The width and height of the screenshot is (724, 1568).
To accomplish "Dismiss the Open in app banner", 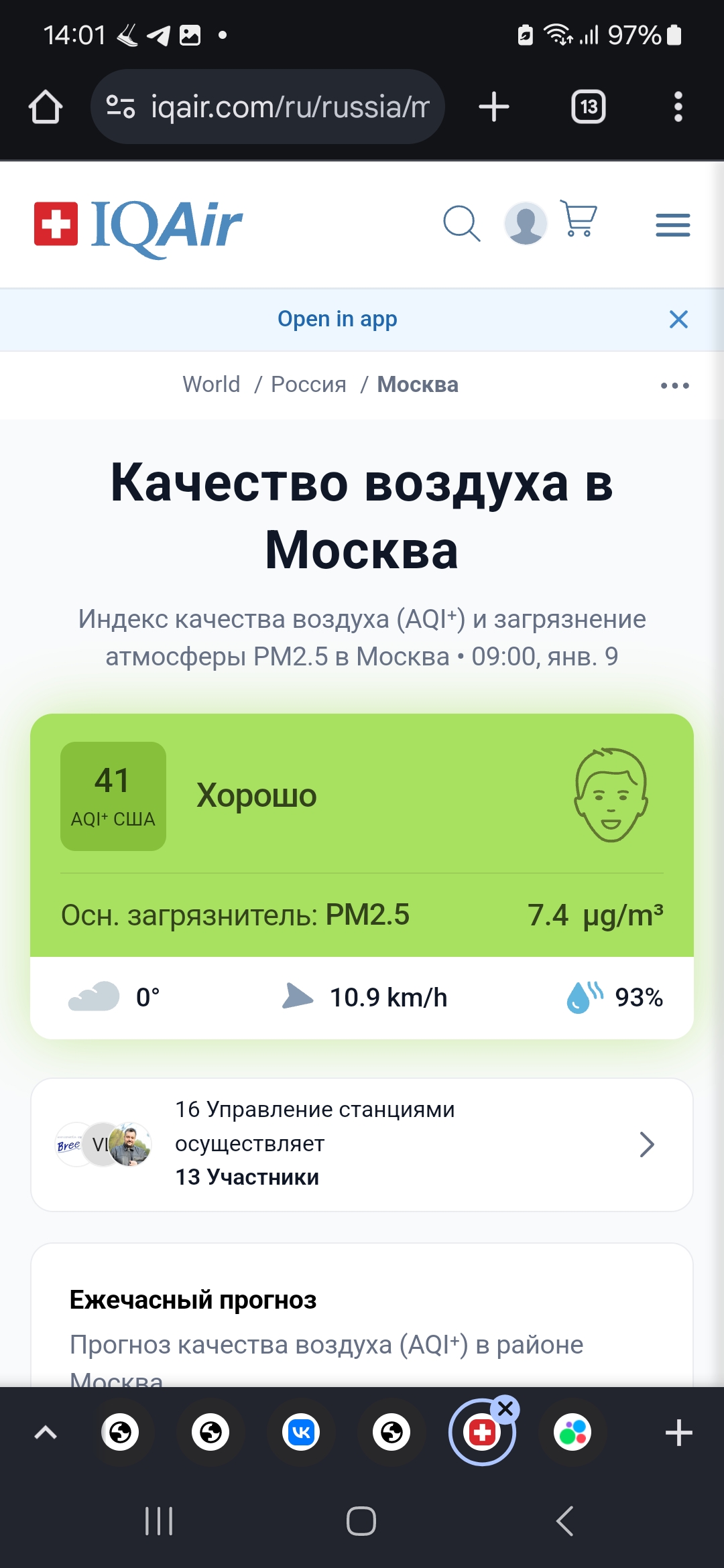I will (678, 320).
